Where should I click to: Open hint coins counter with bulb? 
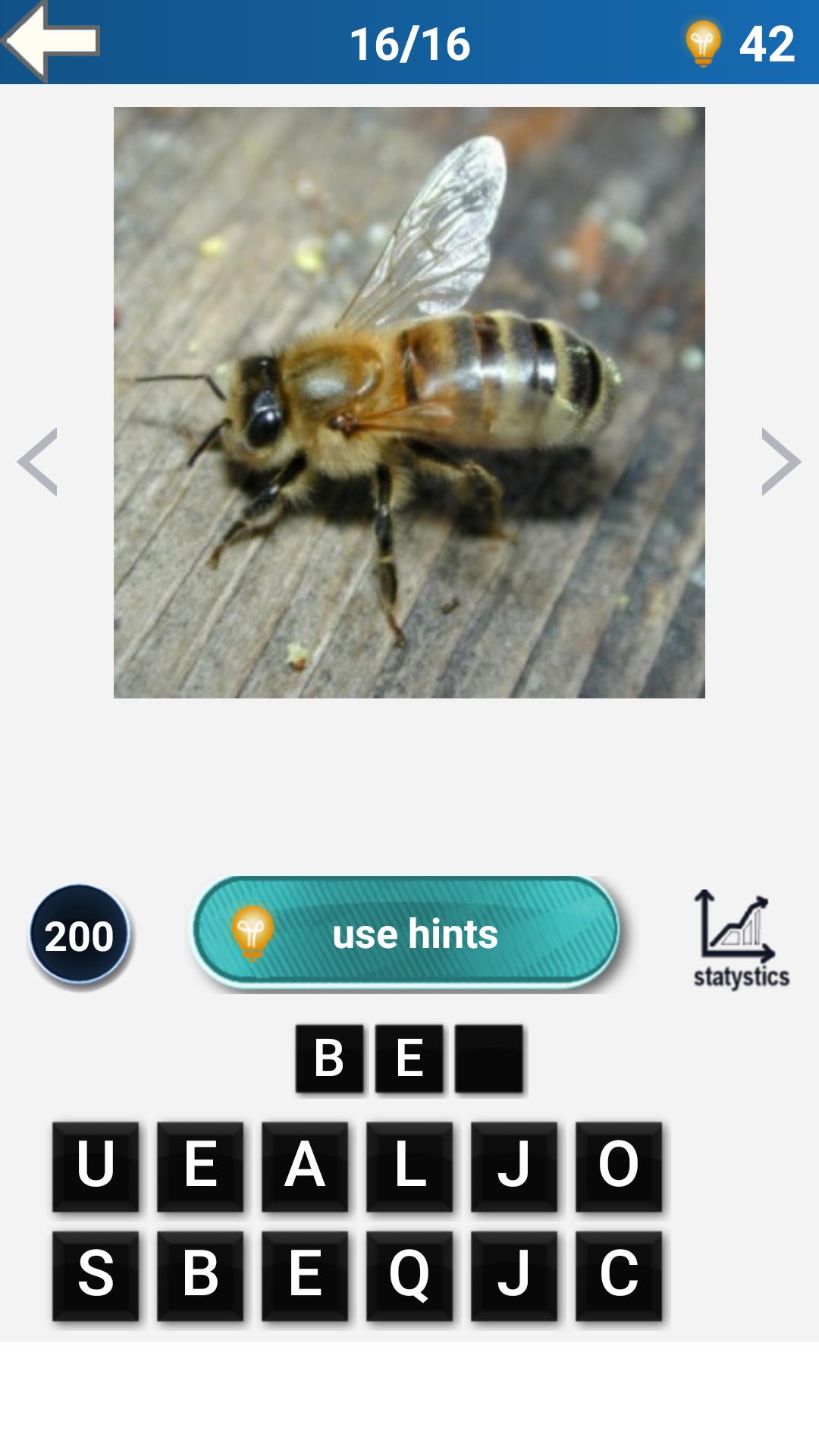739,43
